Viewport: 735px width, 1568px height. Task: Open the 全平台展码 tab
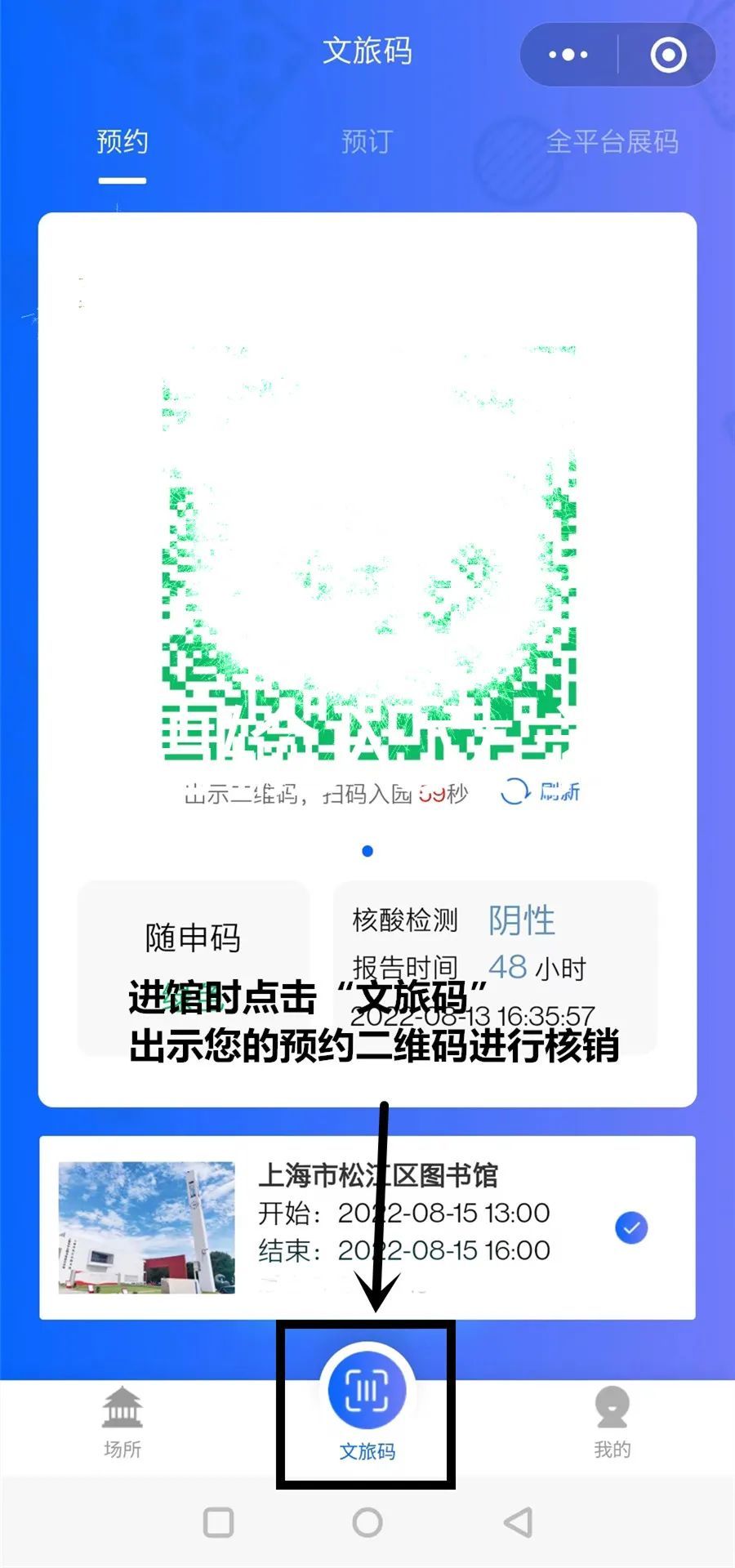coord(612,142)
